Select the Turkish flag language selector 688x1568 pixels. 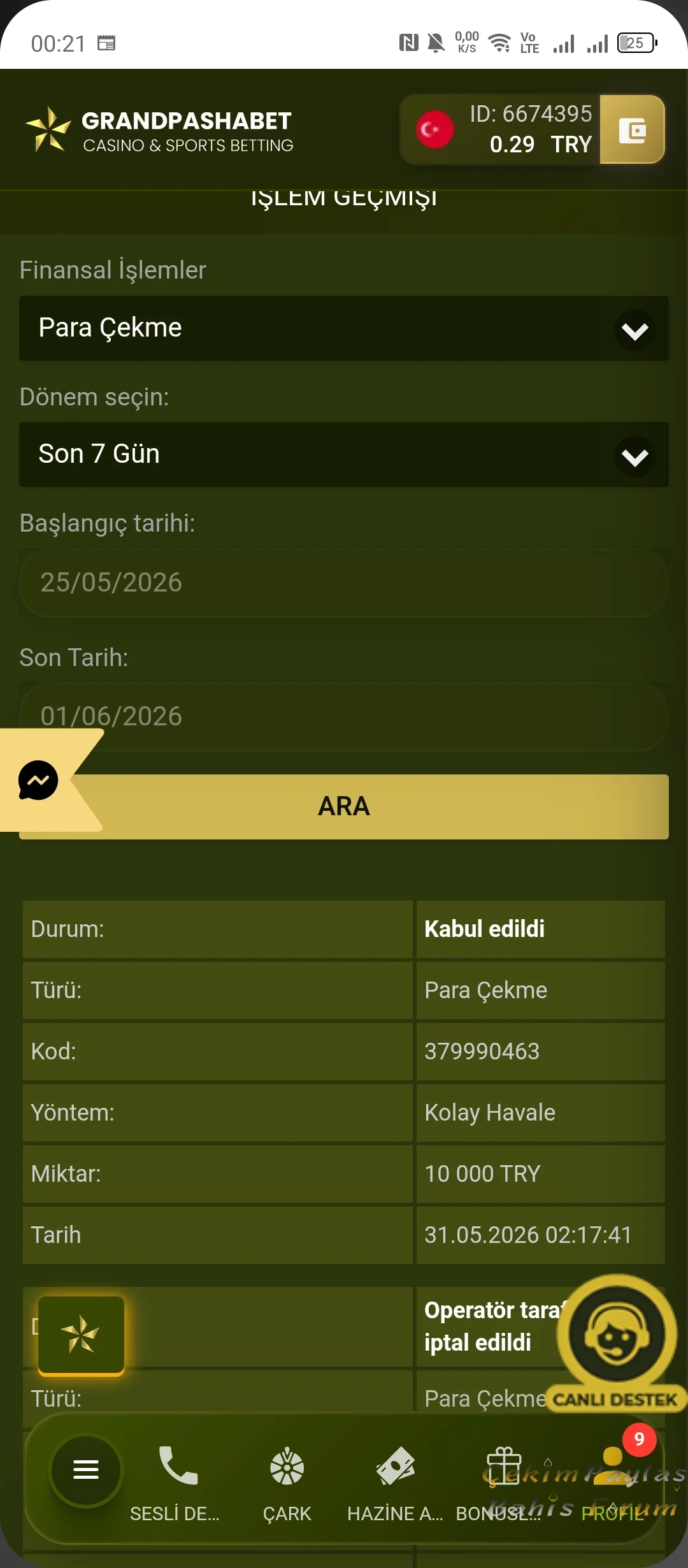point(434,129)
